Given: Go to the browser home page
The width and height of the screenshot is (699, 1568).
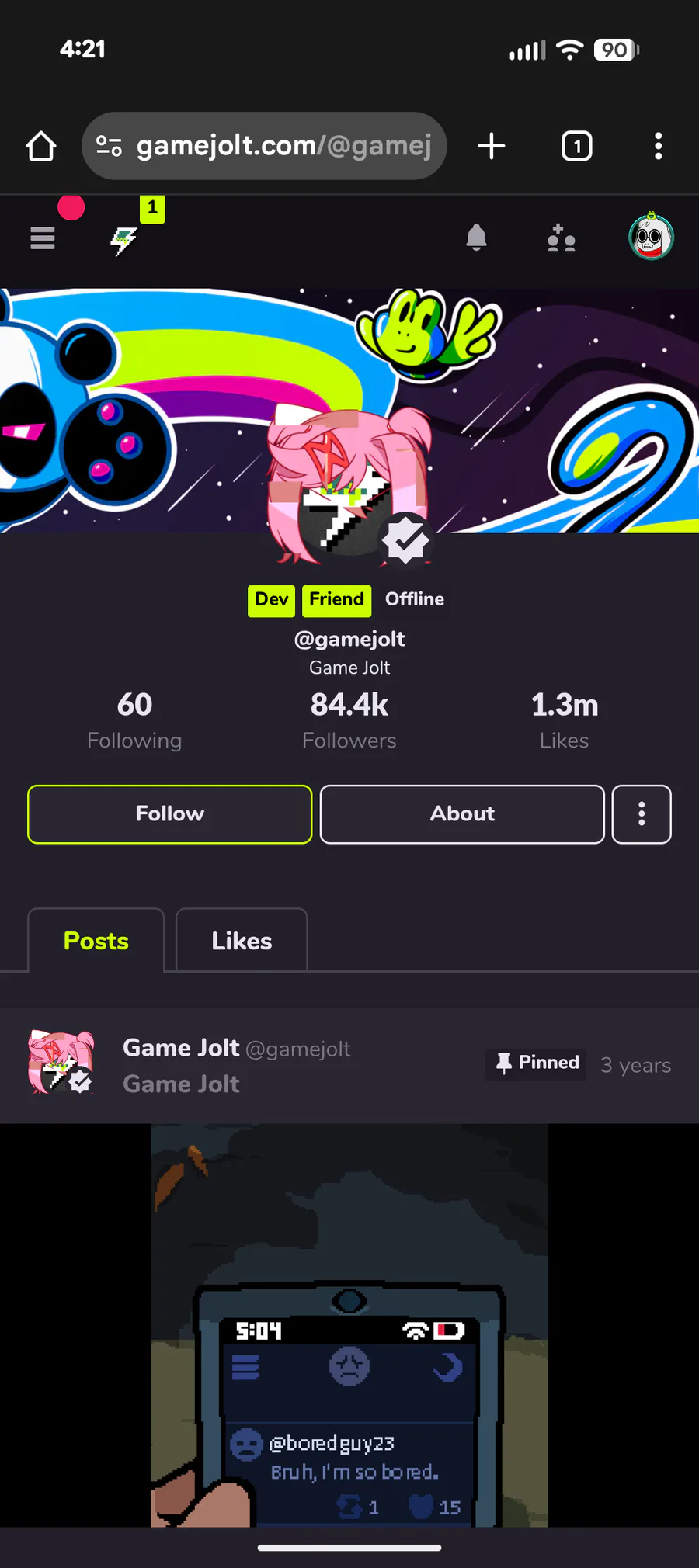Looking at the screenshot, I should 41,146.
